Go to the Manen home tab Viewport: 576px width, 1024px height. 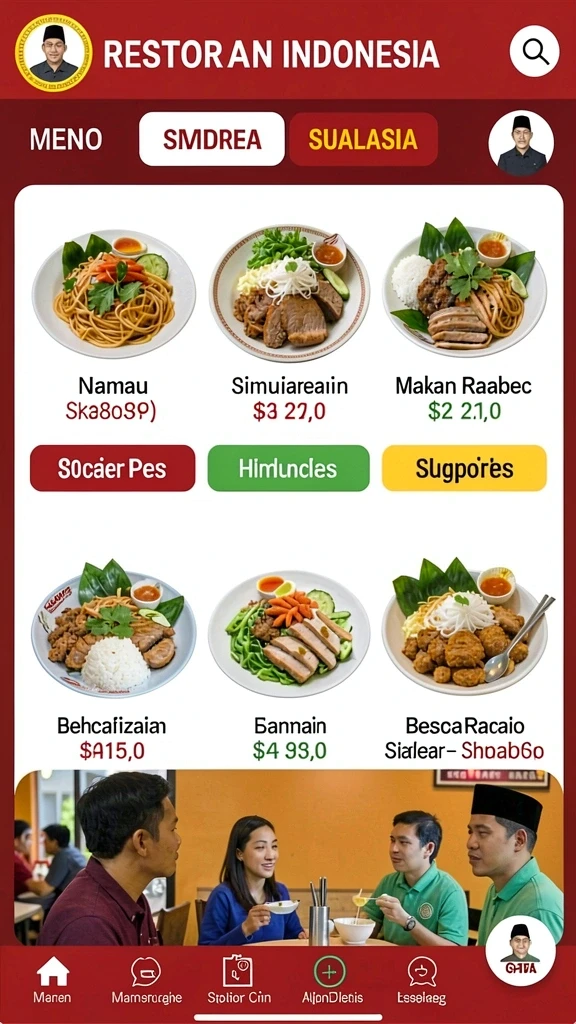click(x=53, y=980)
